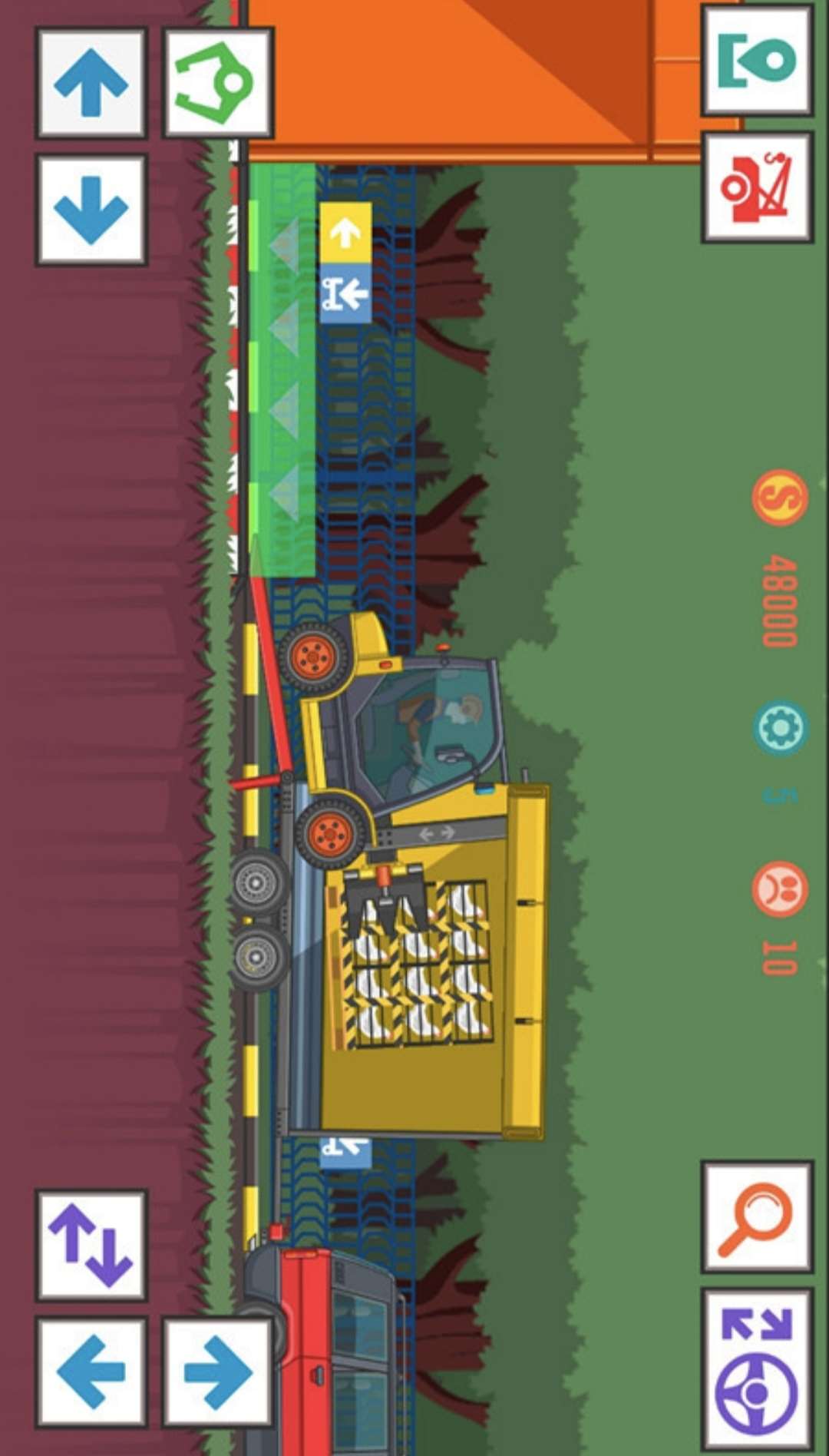Tap the red tow truck button

(x=757, y=187)
